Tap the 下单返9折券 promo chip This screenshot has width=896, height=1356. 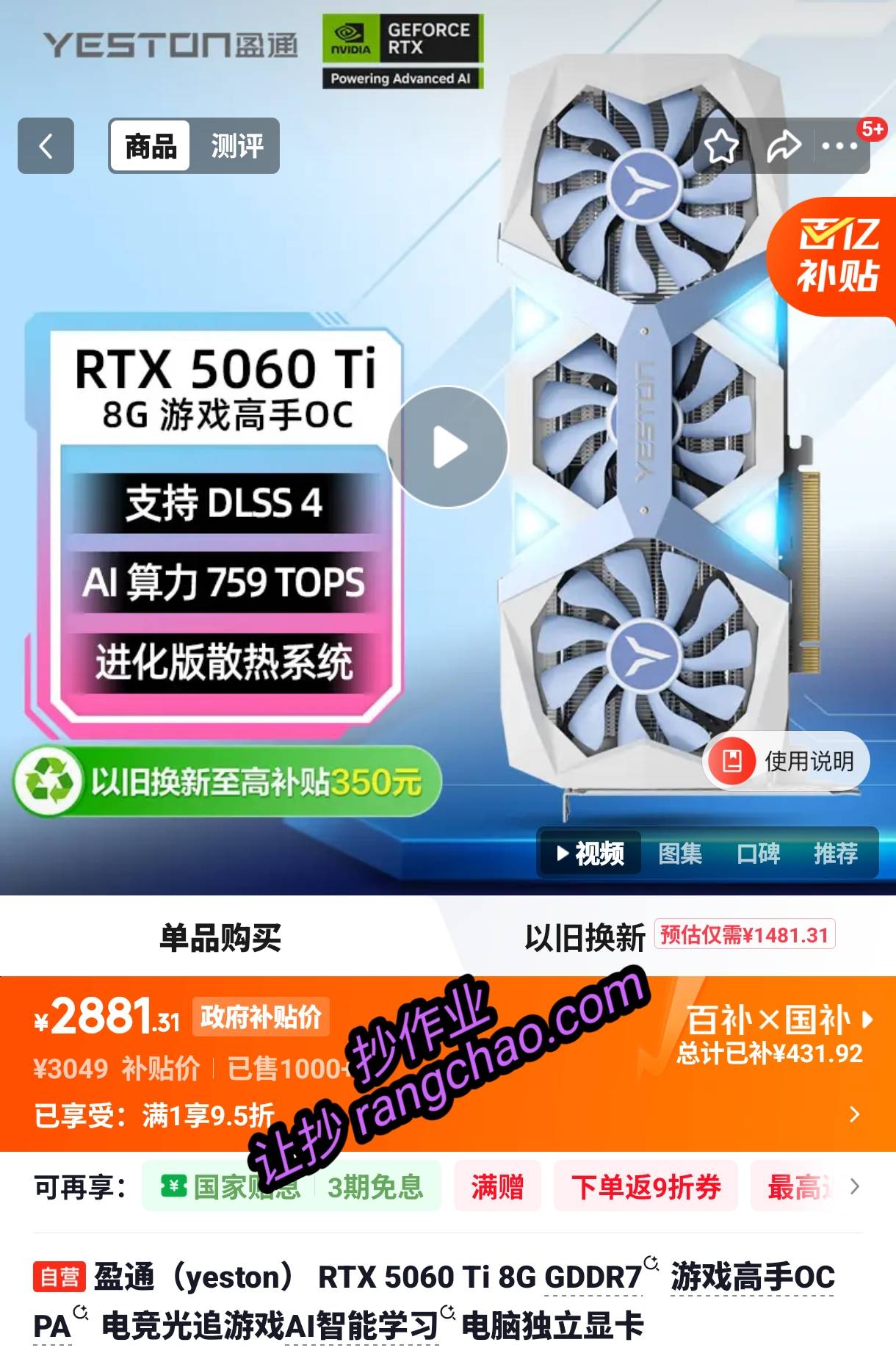click(646, 1187)
